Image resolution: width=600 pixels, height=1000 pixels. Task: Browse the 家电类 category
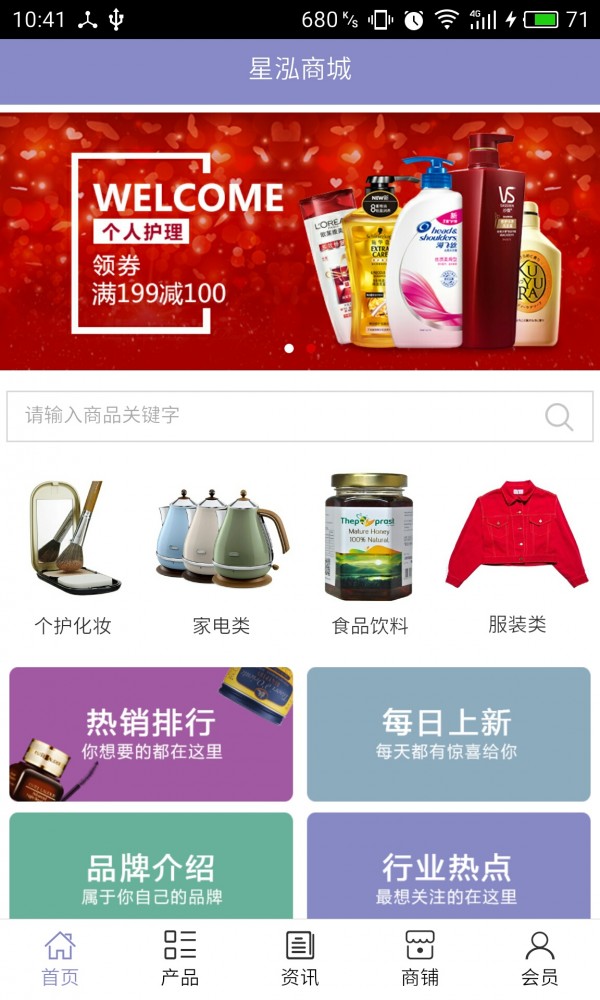pos(221,556)
